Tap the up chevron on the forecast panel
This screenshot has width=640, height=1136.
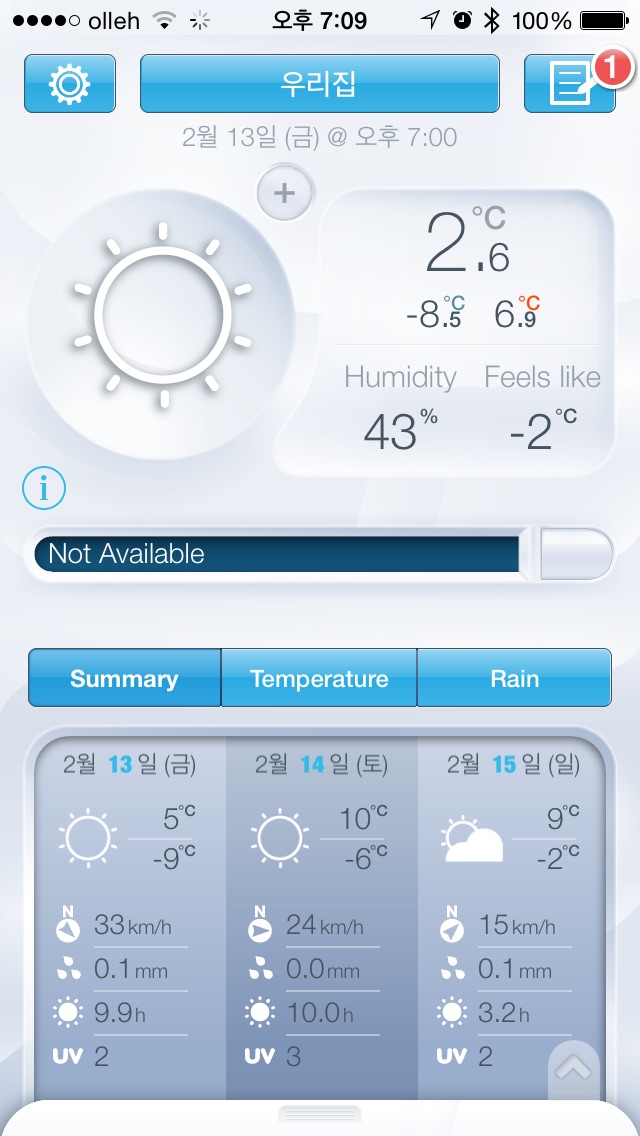tap(574, 1068)
